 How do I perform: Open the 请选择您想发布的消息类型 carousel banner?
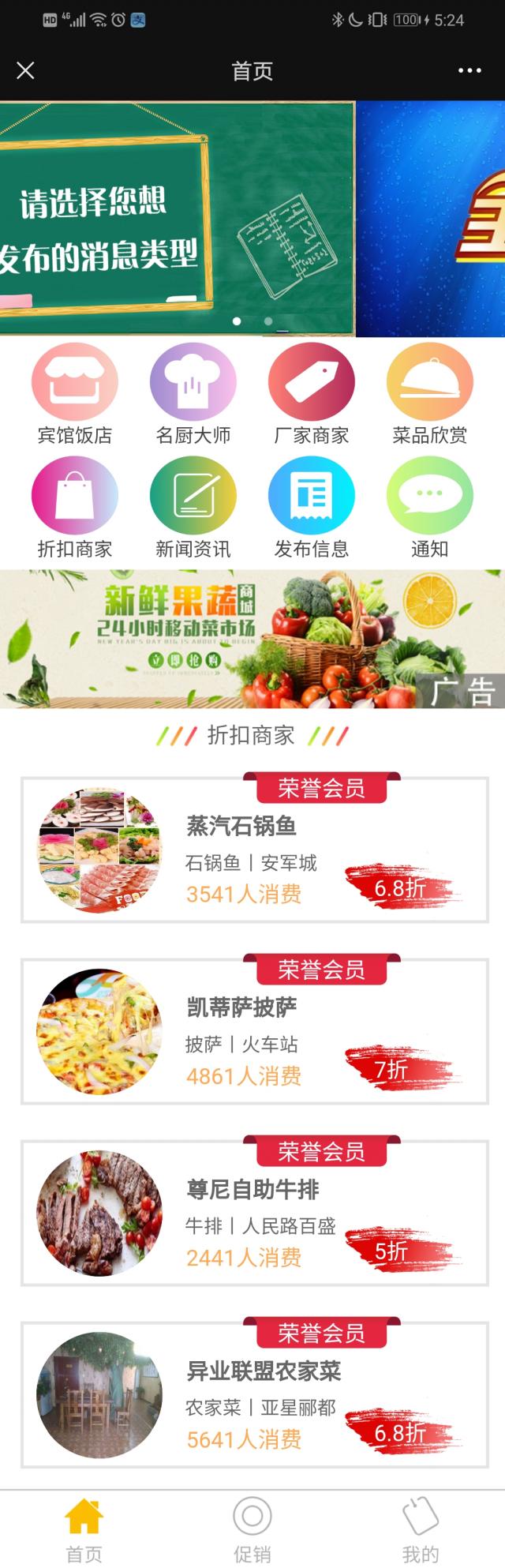pyautogui.click(x=178, y=219)
